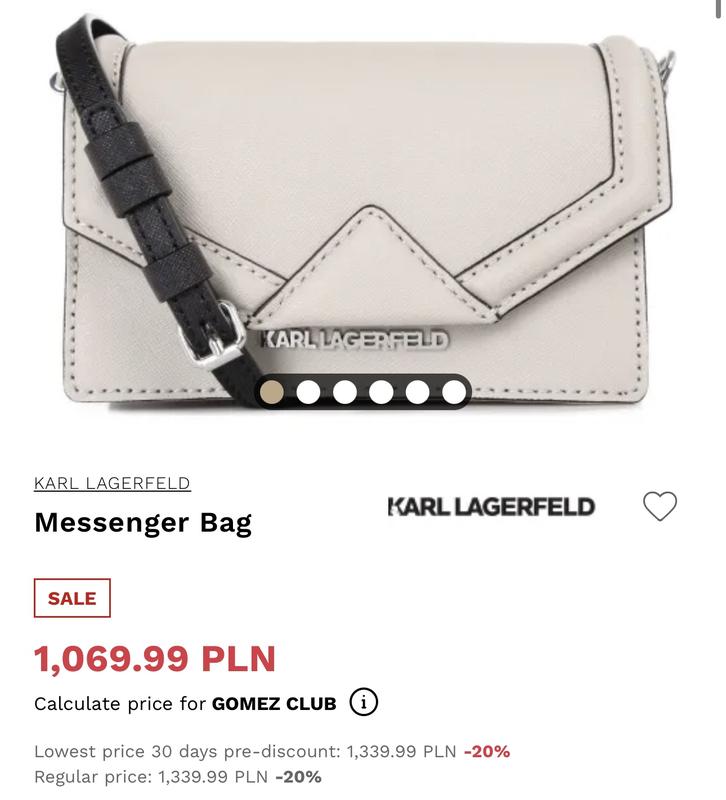The height and width of the screenshot is (800, 726).
Task: Jump to the last product photo dot
Action: tap(454, 392)
